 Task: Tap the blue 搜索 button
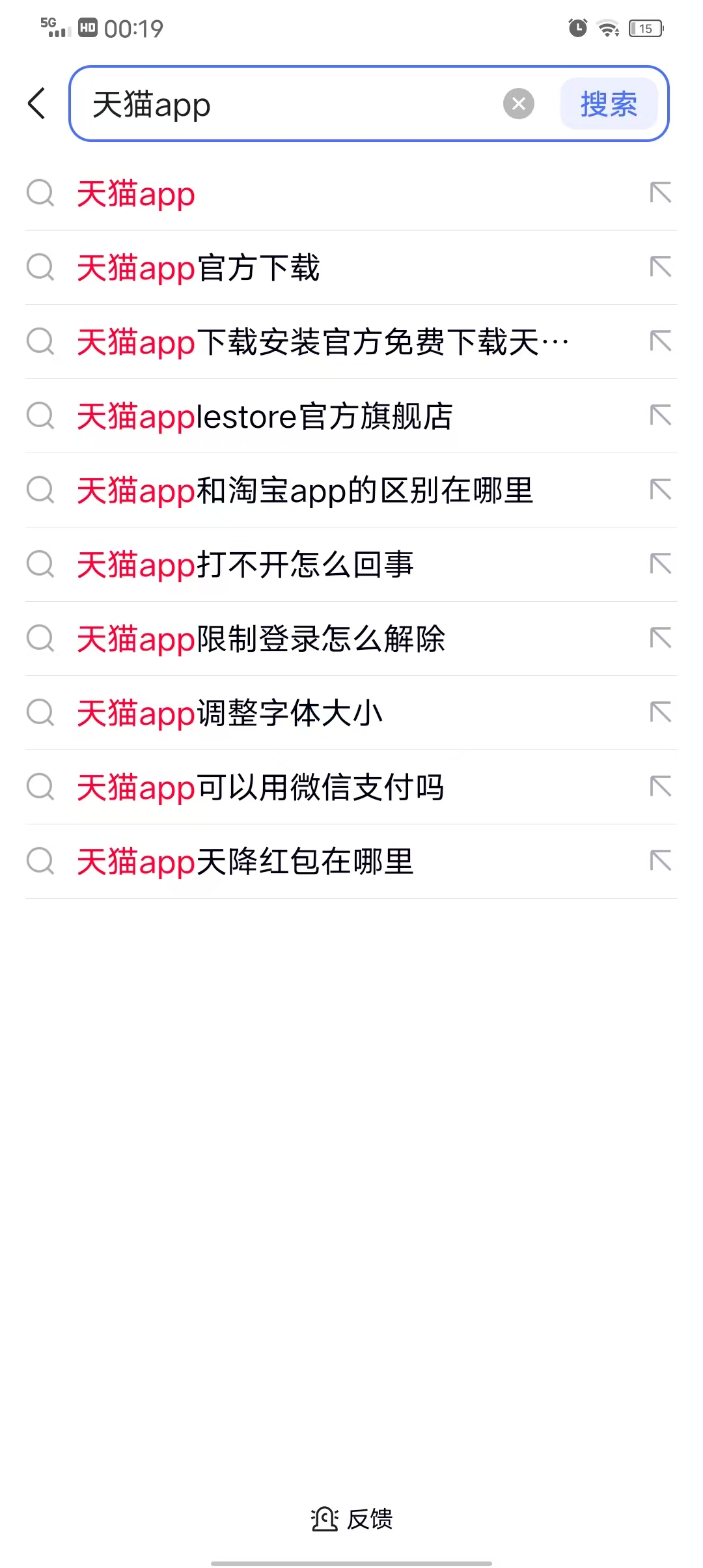click(x=609, y=104)
